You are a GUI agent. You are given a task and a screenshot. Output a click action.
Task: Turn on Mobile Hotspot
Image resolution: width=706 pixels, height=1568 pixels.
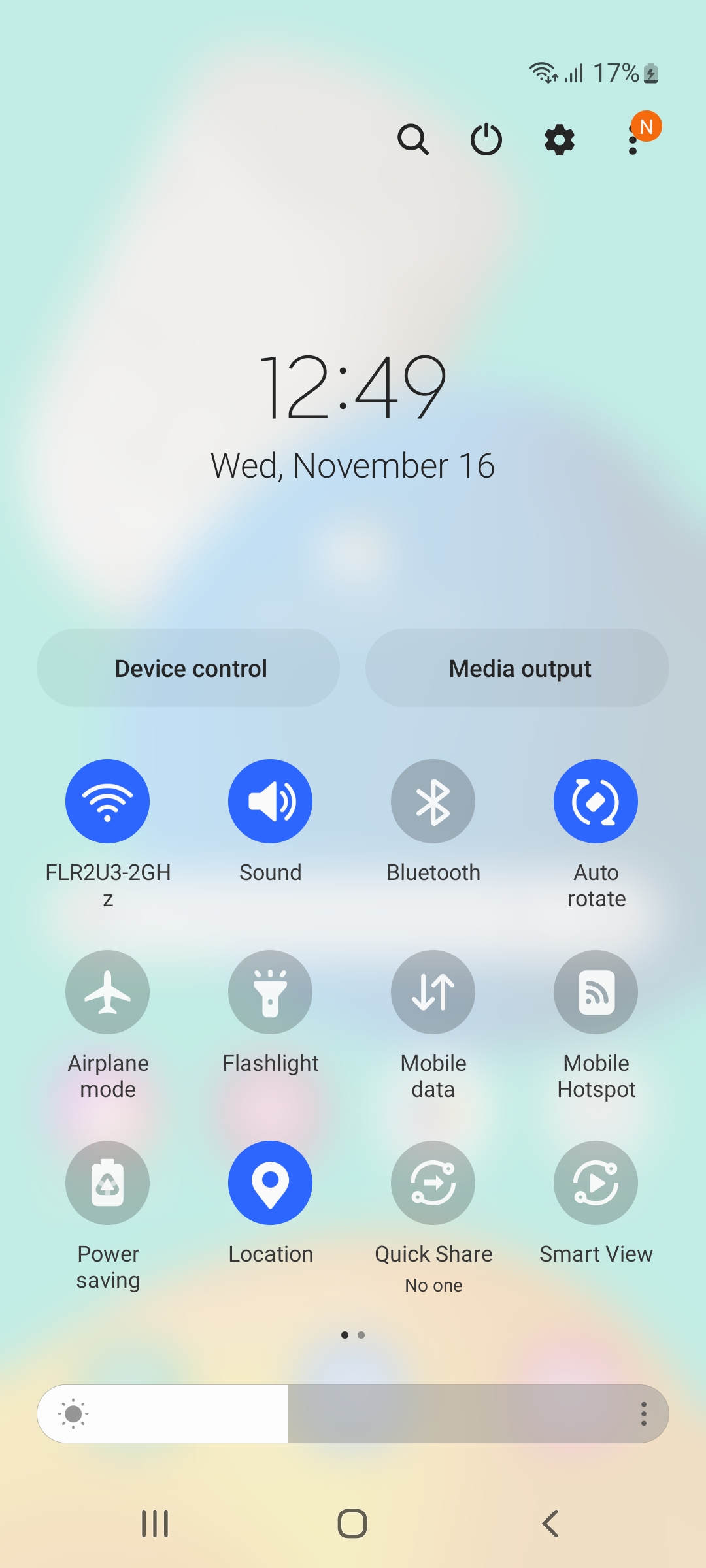(596, 992)
